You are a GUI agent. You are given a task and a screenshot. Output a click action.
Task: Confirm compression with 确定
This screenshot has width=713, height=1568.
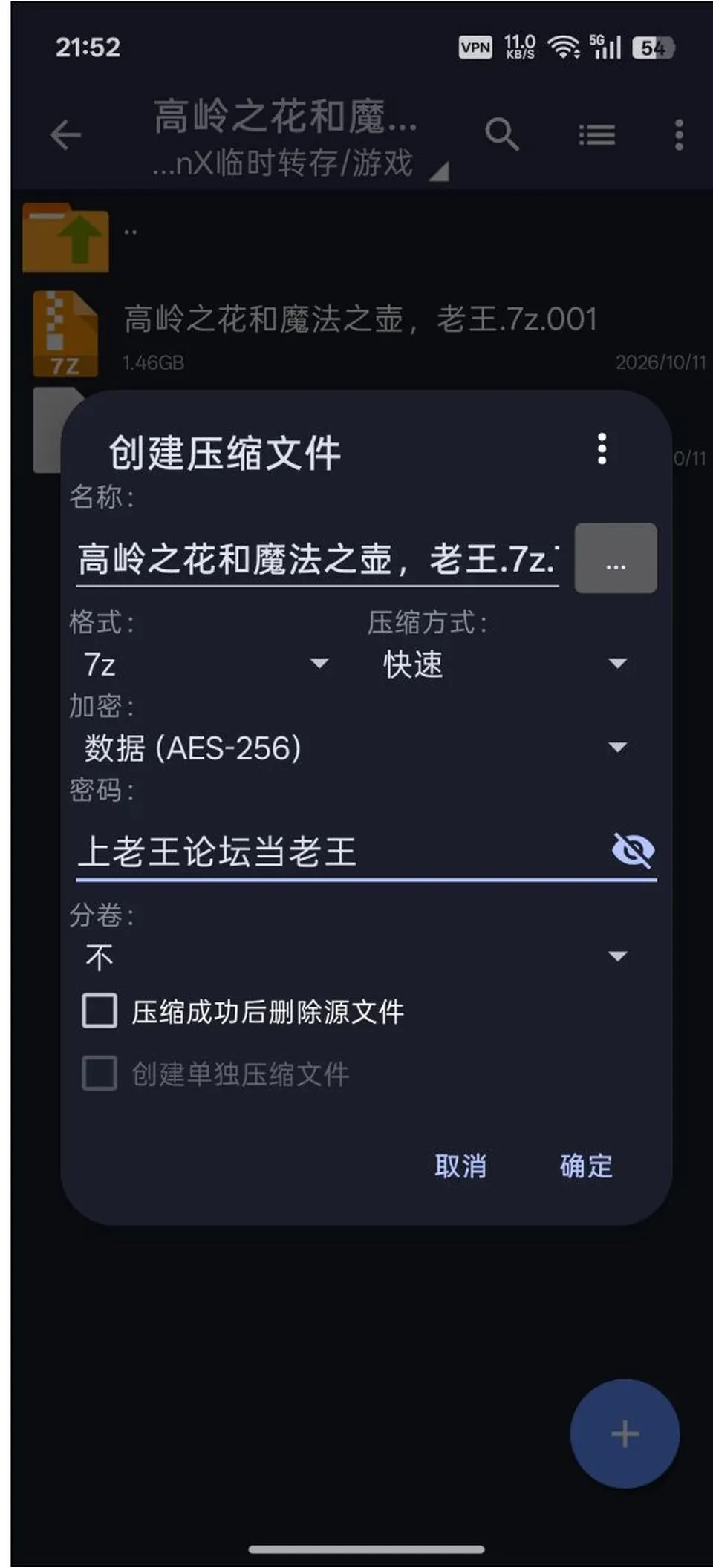pyautogui.click(x=586, y=1166)
